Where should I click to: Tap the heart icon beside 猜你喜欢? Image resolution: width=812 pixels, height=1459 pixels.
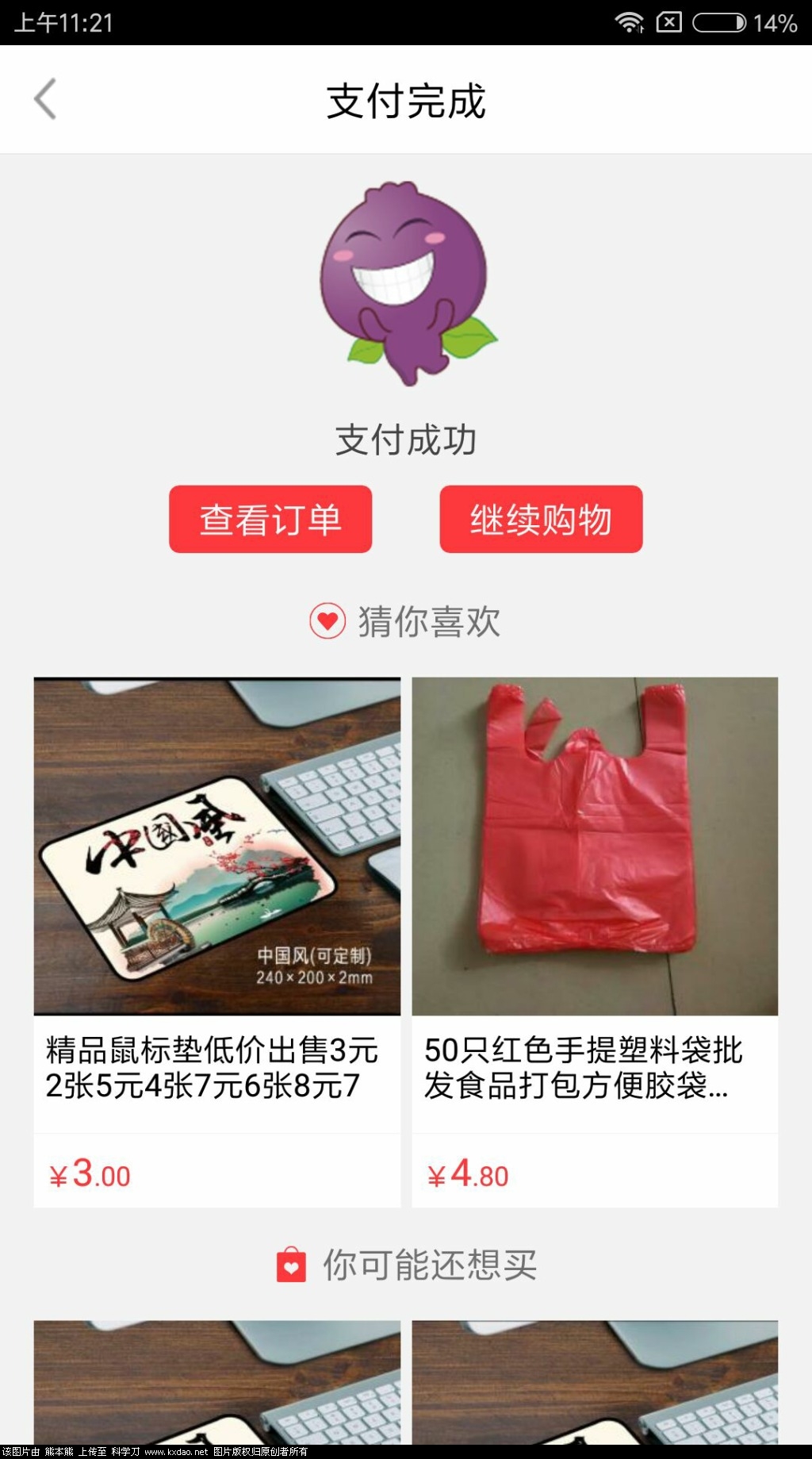pos(328,623)
